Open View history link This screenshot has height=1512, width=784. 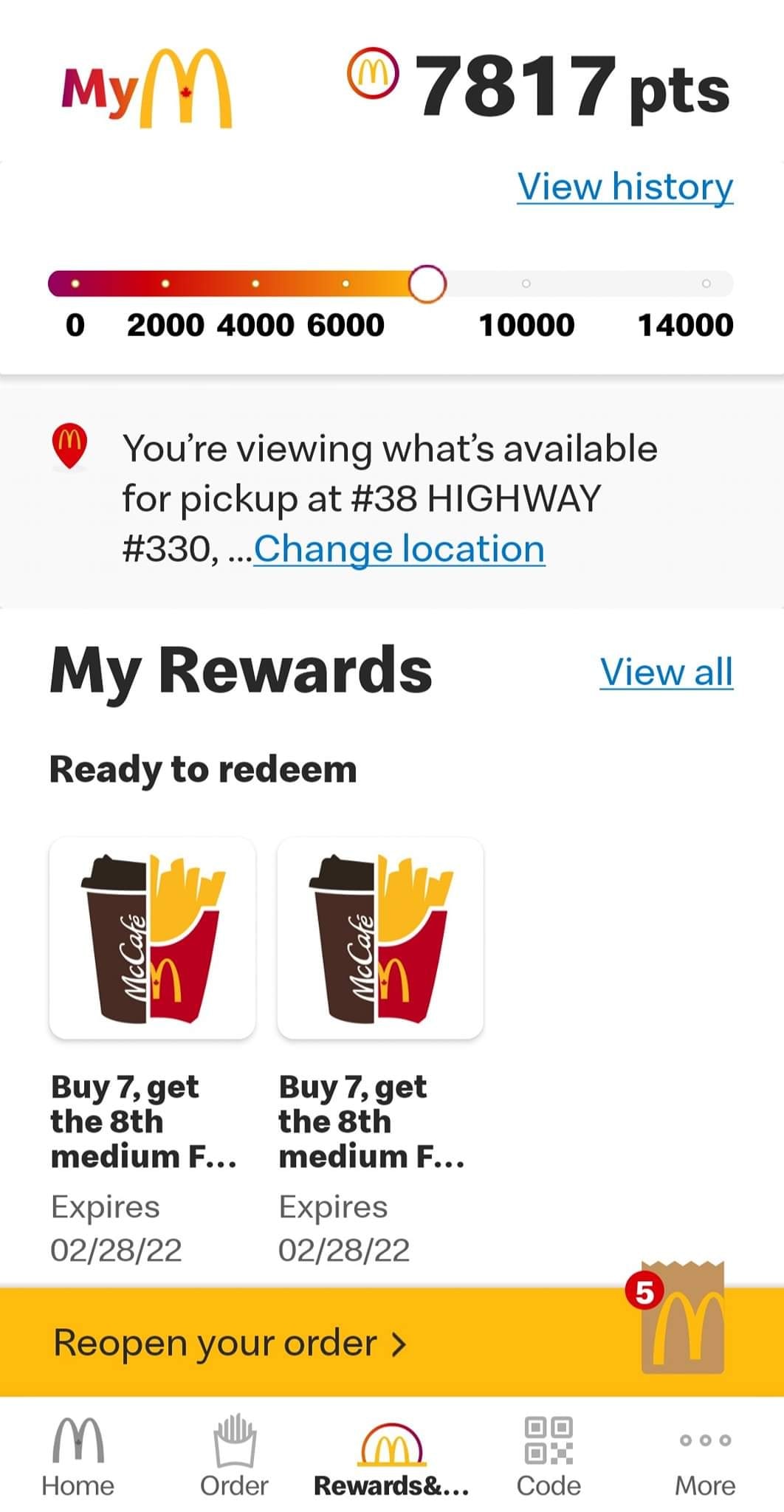point(625,186)
